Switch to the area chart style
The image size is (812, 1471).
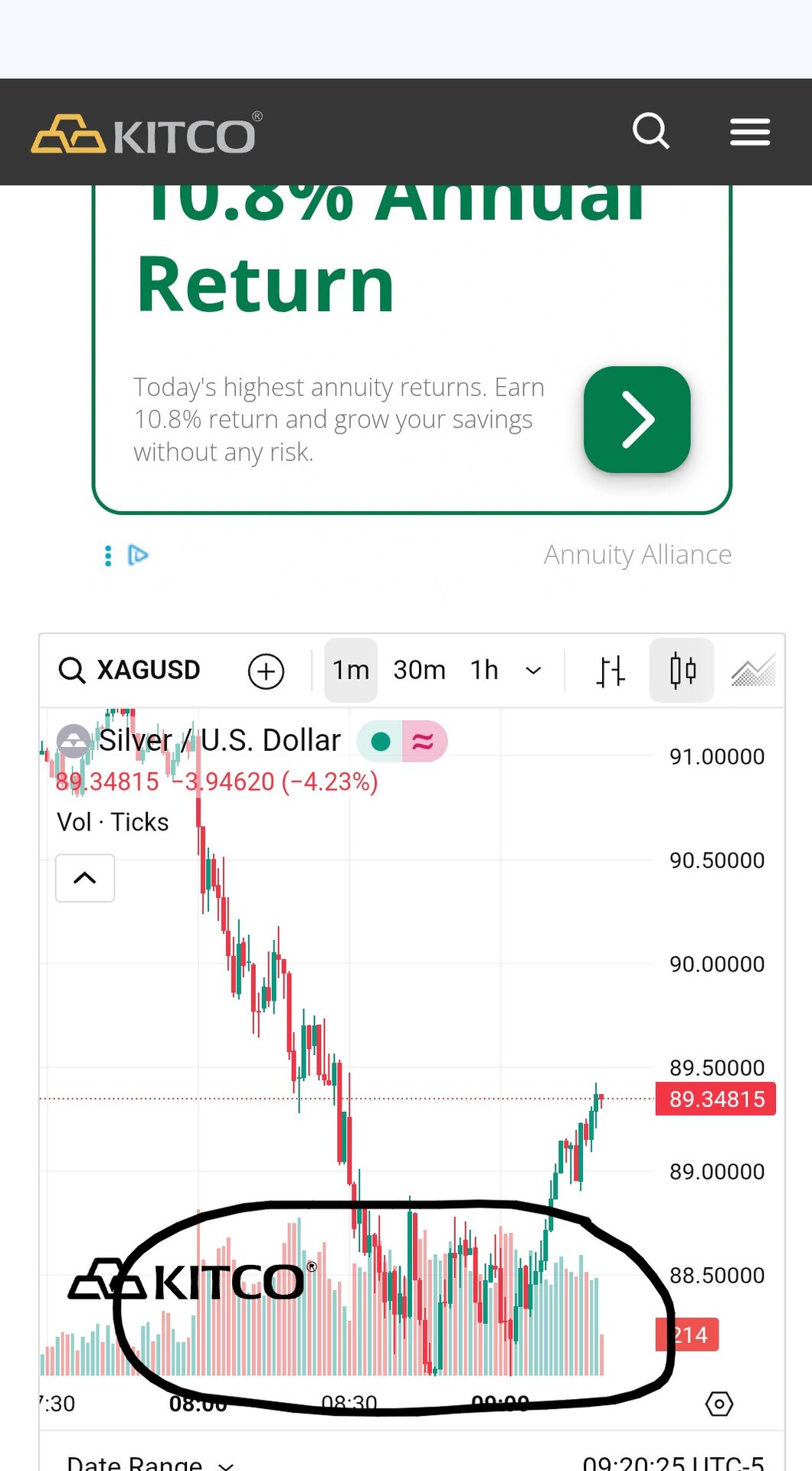[x=754, y=671]
